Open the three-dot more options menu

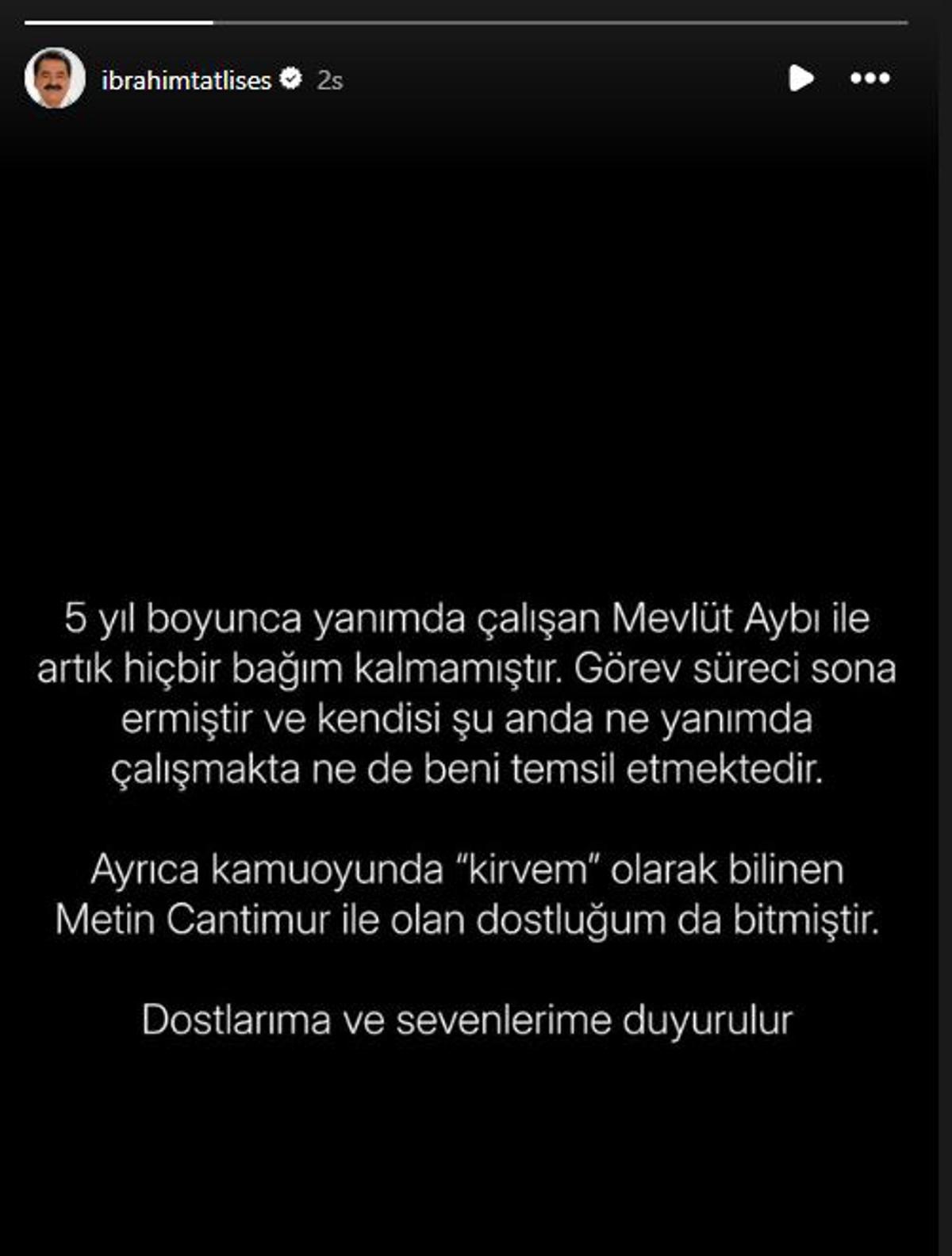click(869, 79)
